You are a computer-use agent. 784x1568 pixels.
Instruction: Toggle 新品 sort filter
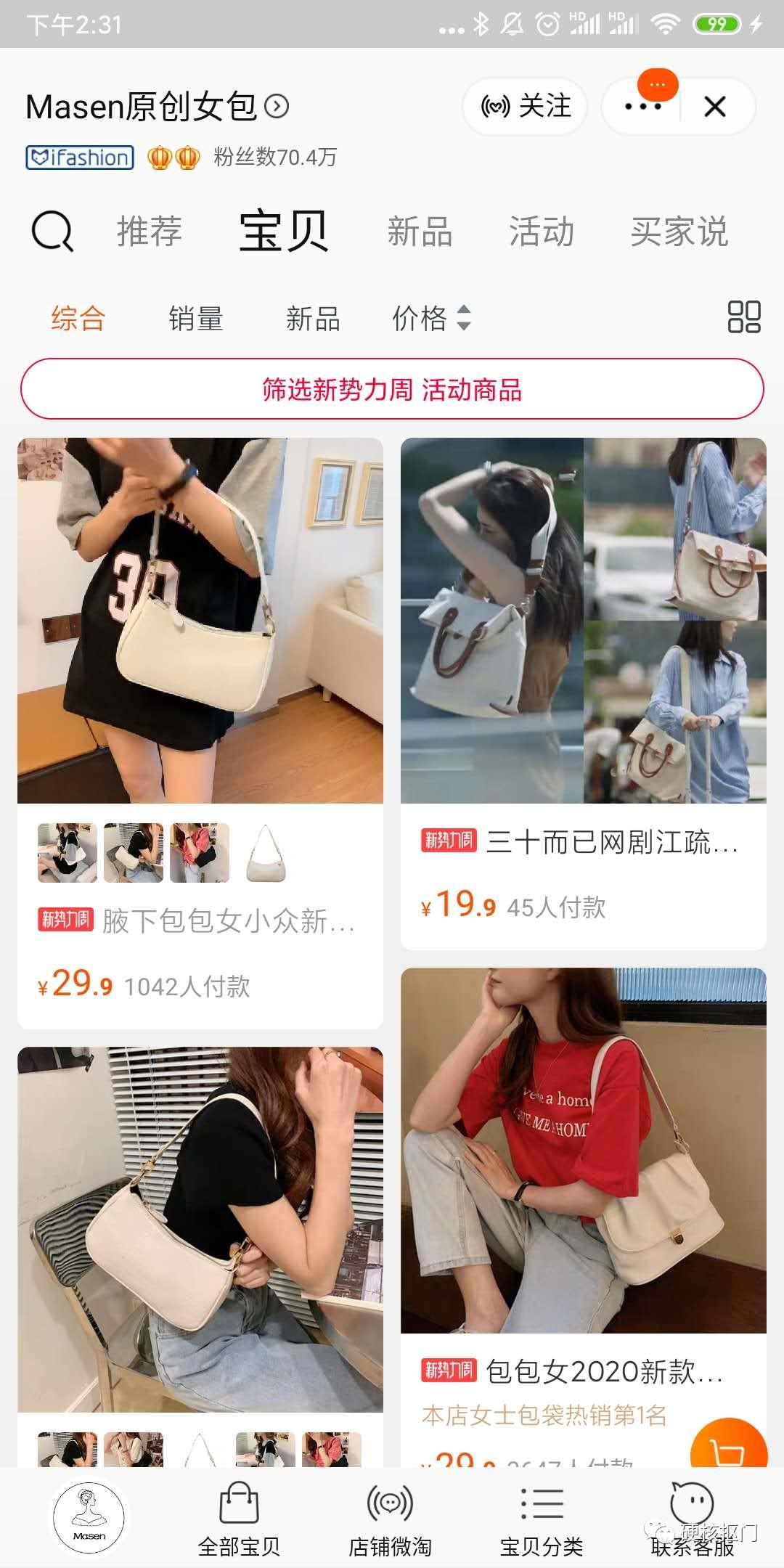click(x=312, y=318)
